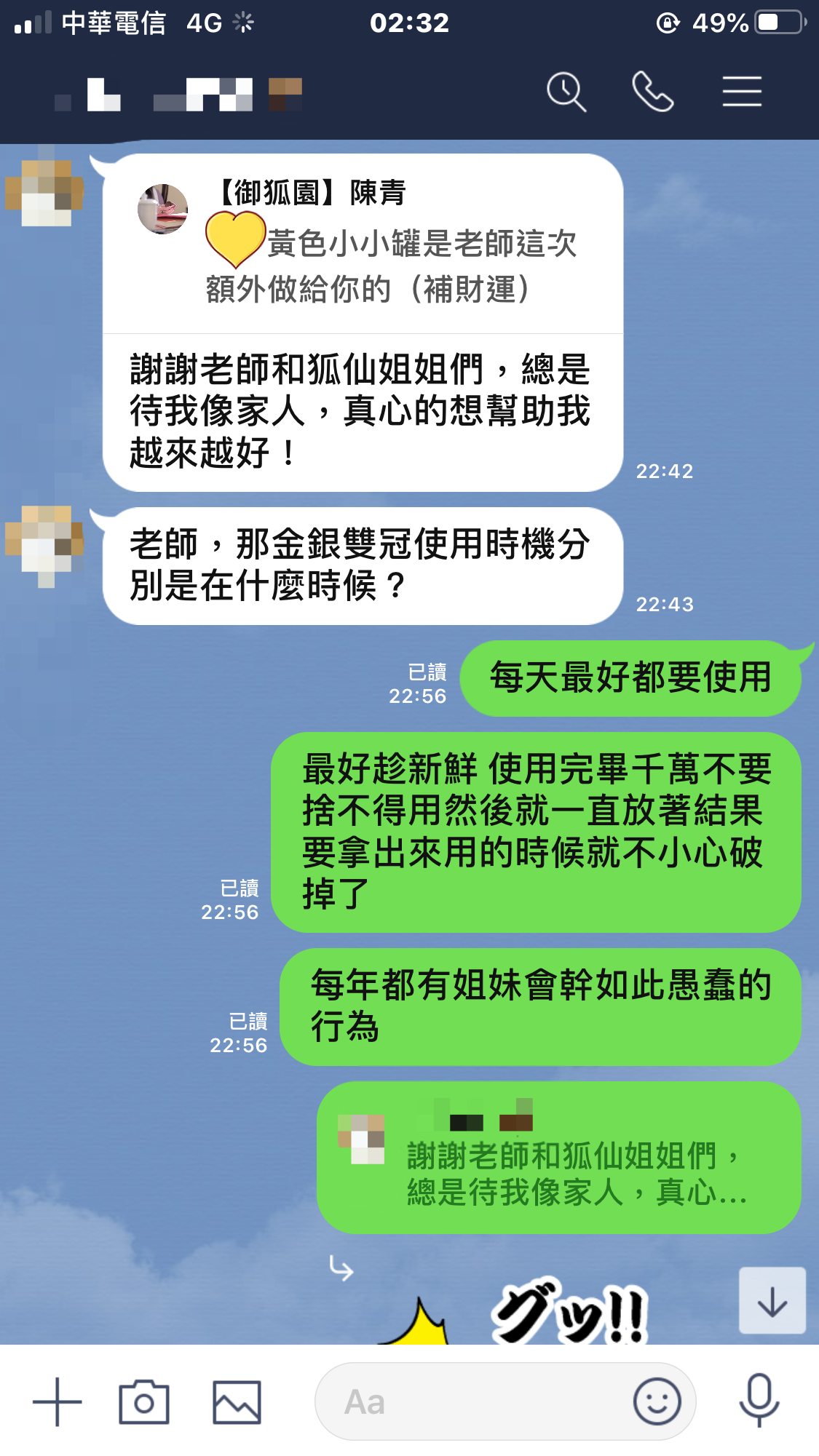Open quoted reply 謝謝老師和狐仙姐姐們 in green bubble
Image resolution: width=819 pixels, height=1456 pixels.
[559, 1157]
